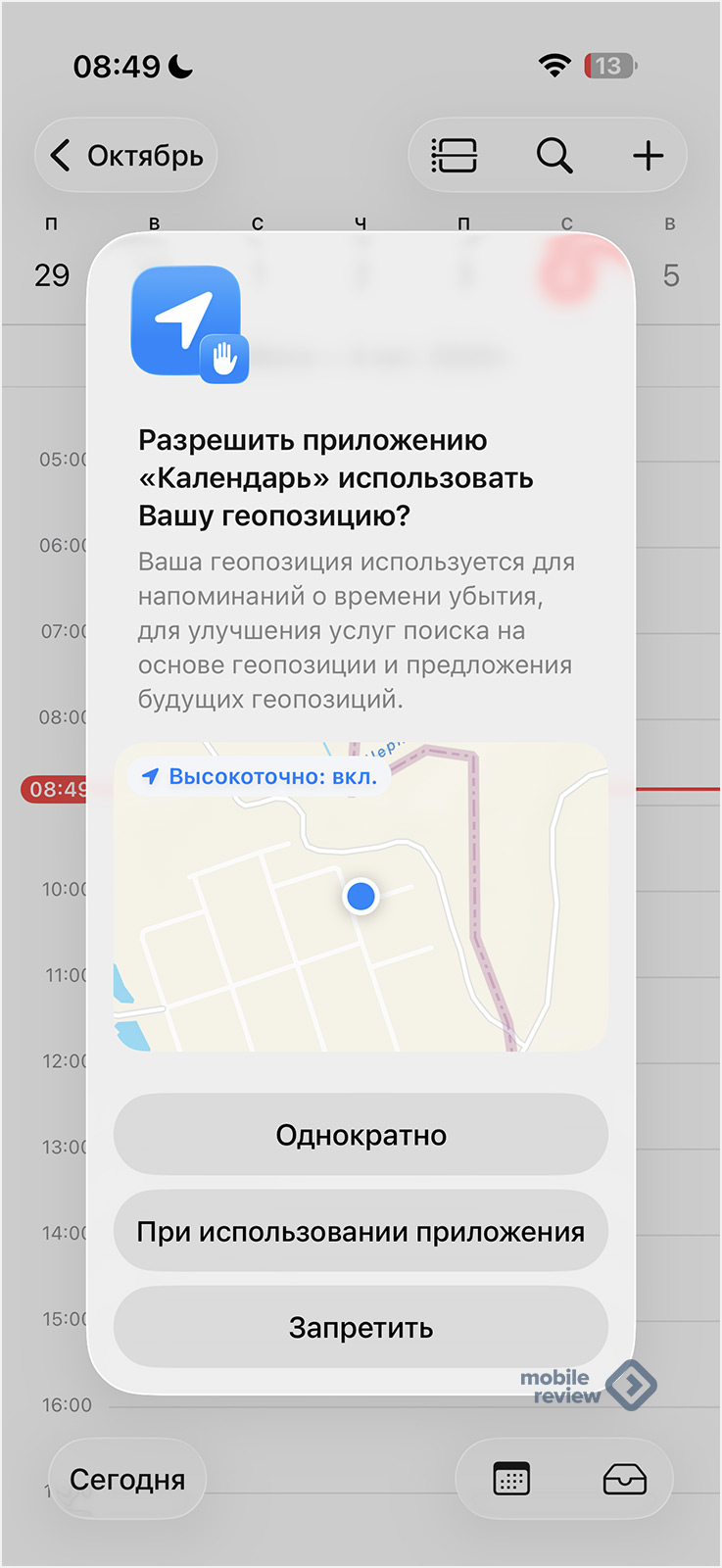The image size is (722, 1568).
Task: Add a new event with plus
Action: pos(648,155)
